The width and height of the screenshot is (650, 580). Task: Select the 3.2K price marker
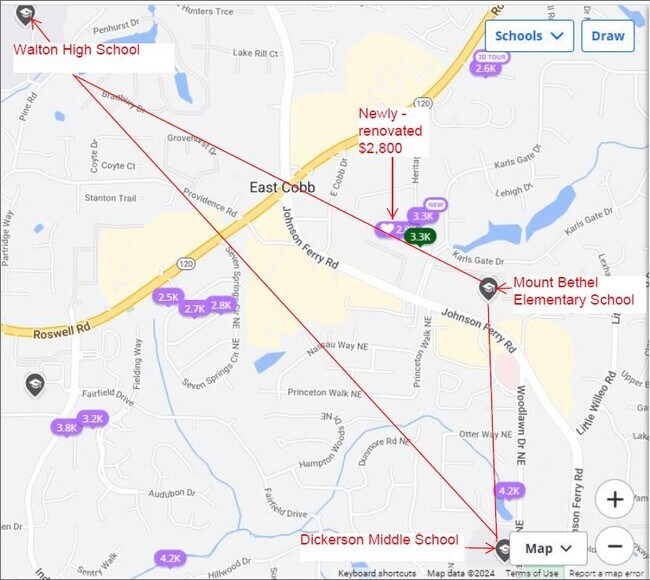(x=92, y=418)
